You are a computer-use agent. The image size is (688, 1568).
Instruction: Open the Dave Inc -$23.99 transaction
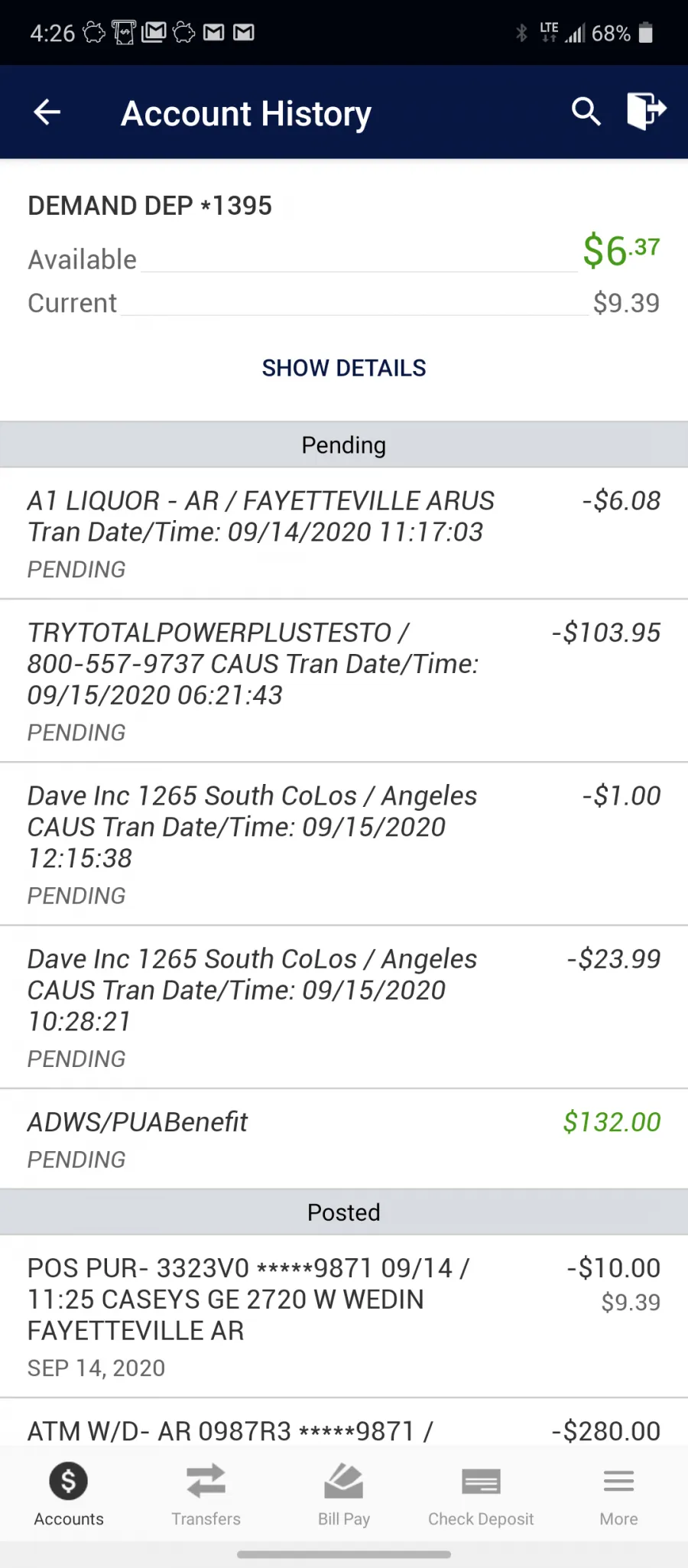pyautogui.click(x=344, y=1007)
